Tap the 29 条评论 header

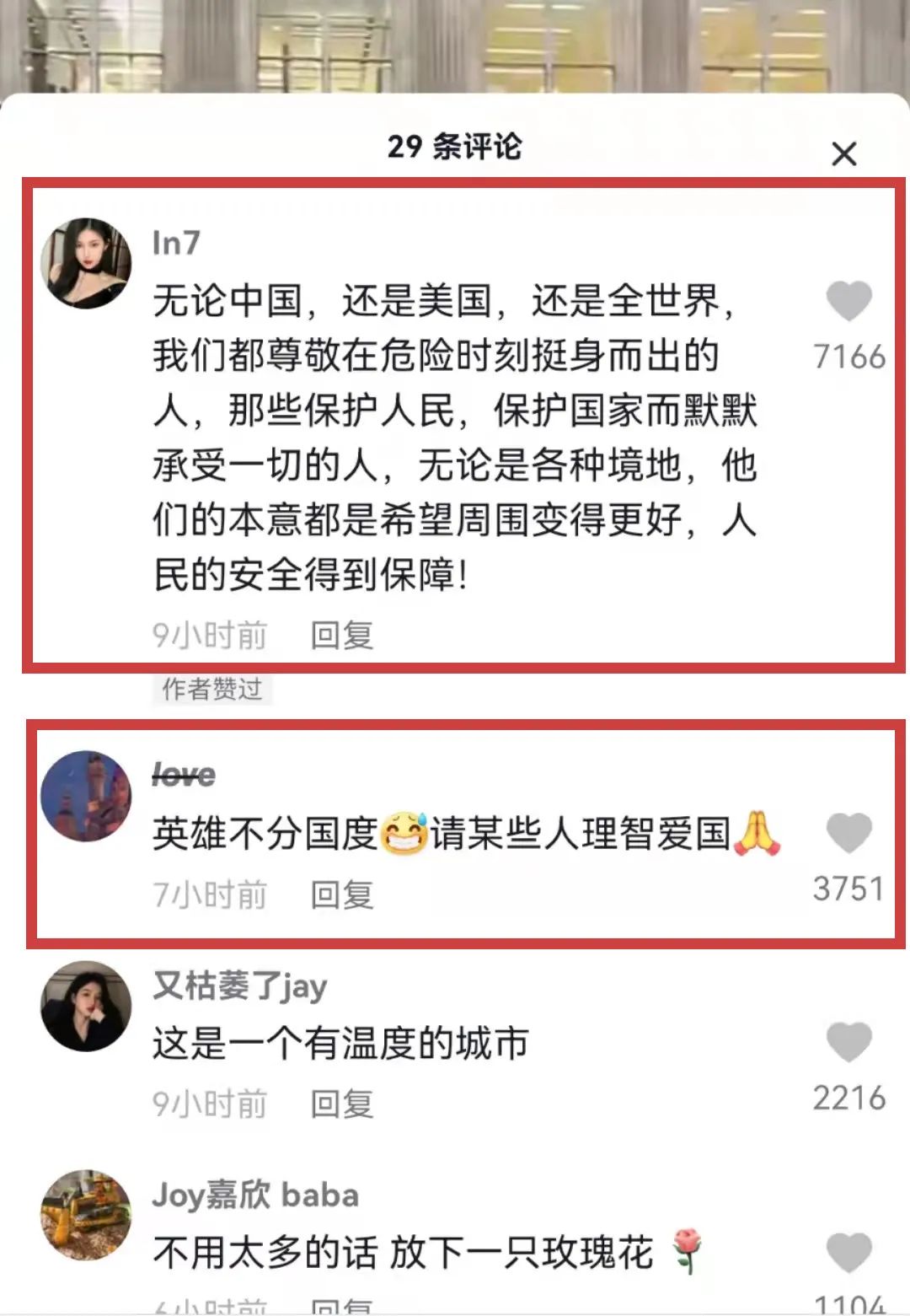pos(455,147)
